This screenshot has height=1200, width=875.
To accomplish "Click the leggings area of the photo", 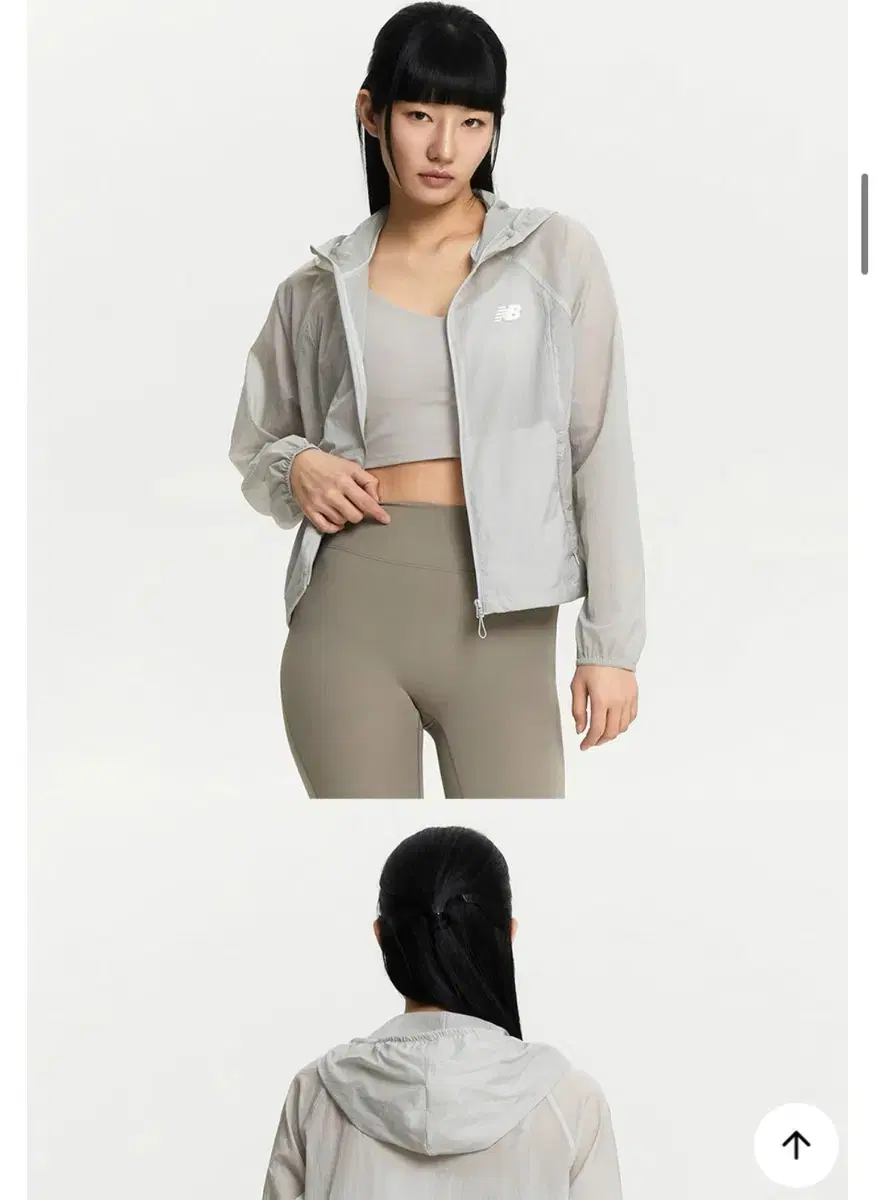I will click(x=400, y=700).
